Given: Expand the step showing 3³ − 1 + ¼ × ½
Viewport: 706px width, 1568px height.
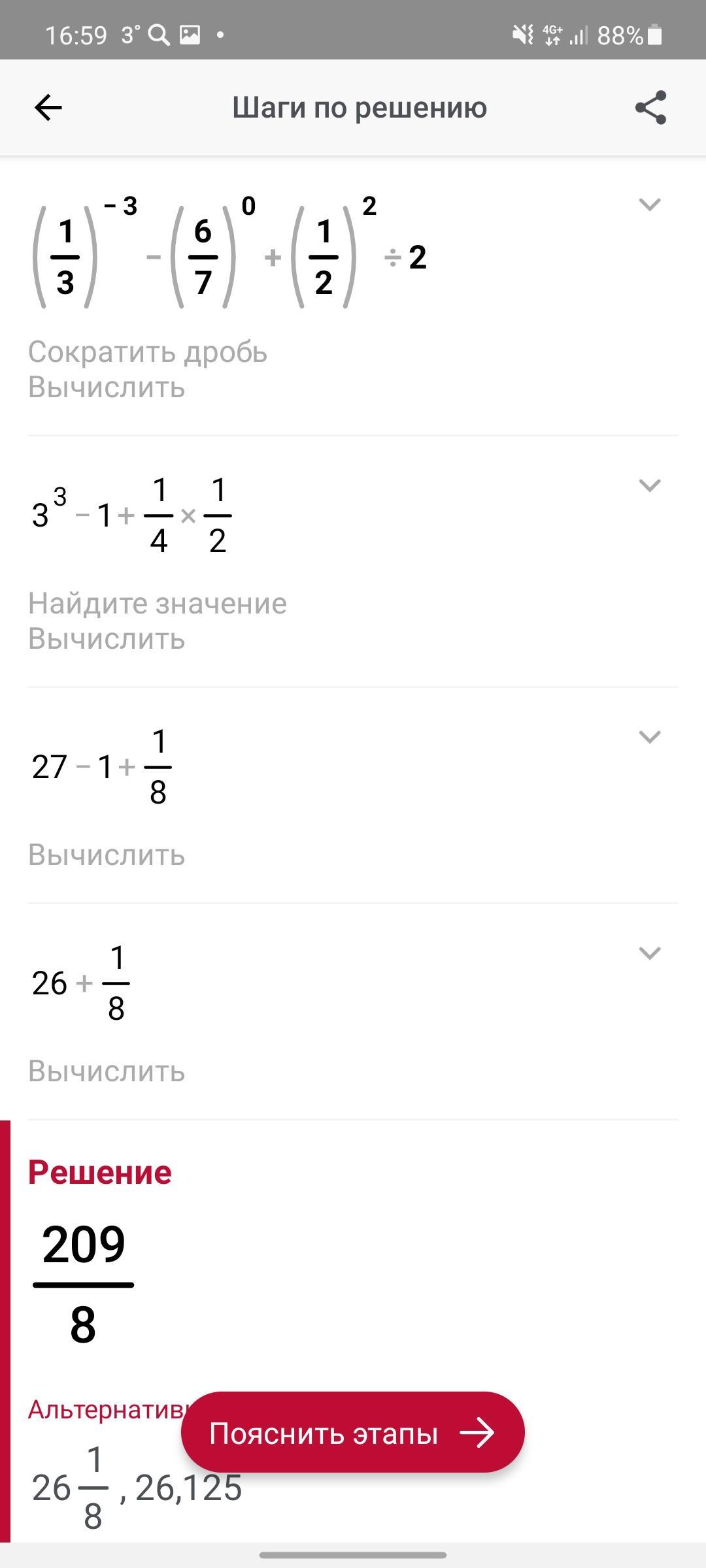Looking at the screenshot, I should click(x=649, y=485).
